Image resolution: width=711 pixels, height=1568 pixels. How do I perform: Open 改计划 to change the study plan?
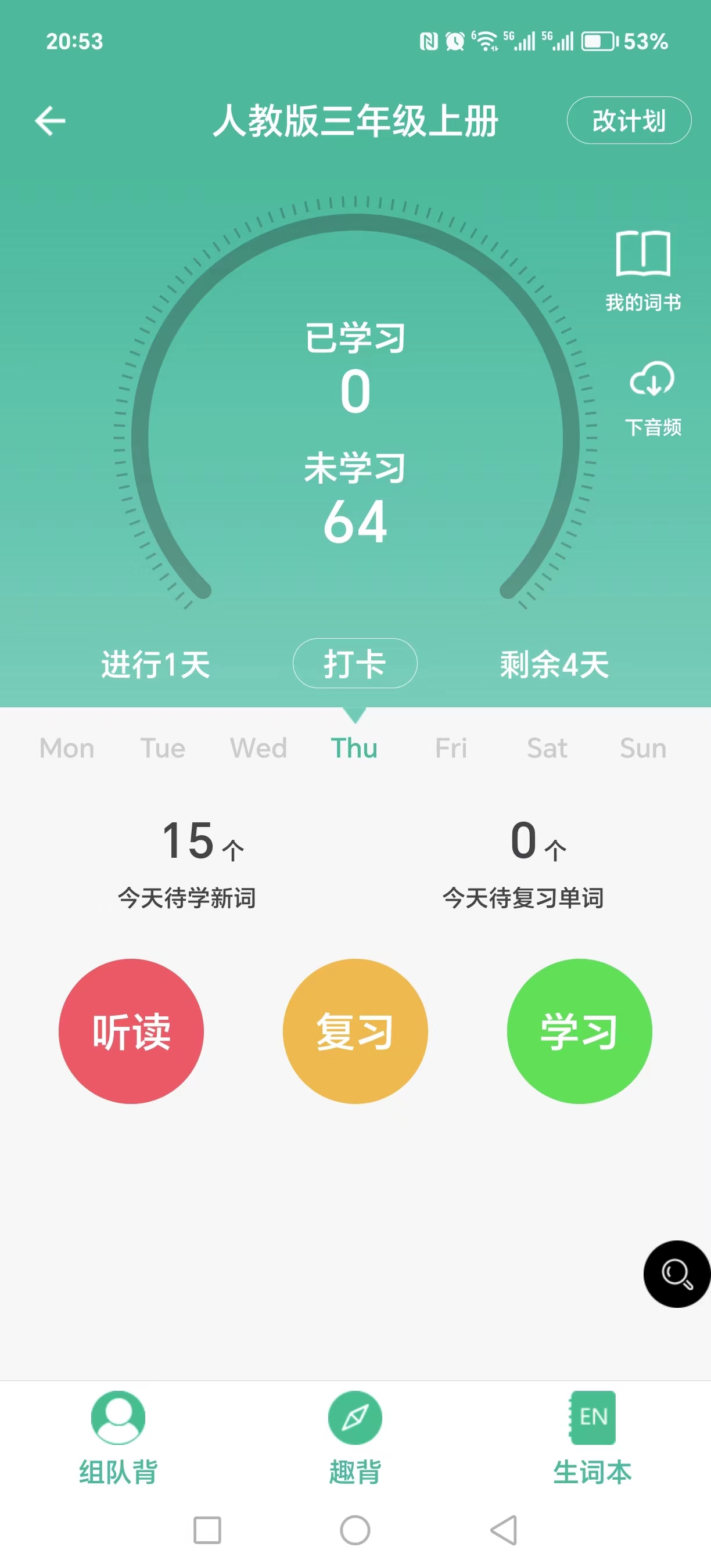pos(628,120)
